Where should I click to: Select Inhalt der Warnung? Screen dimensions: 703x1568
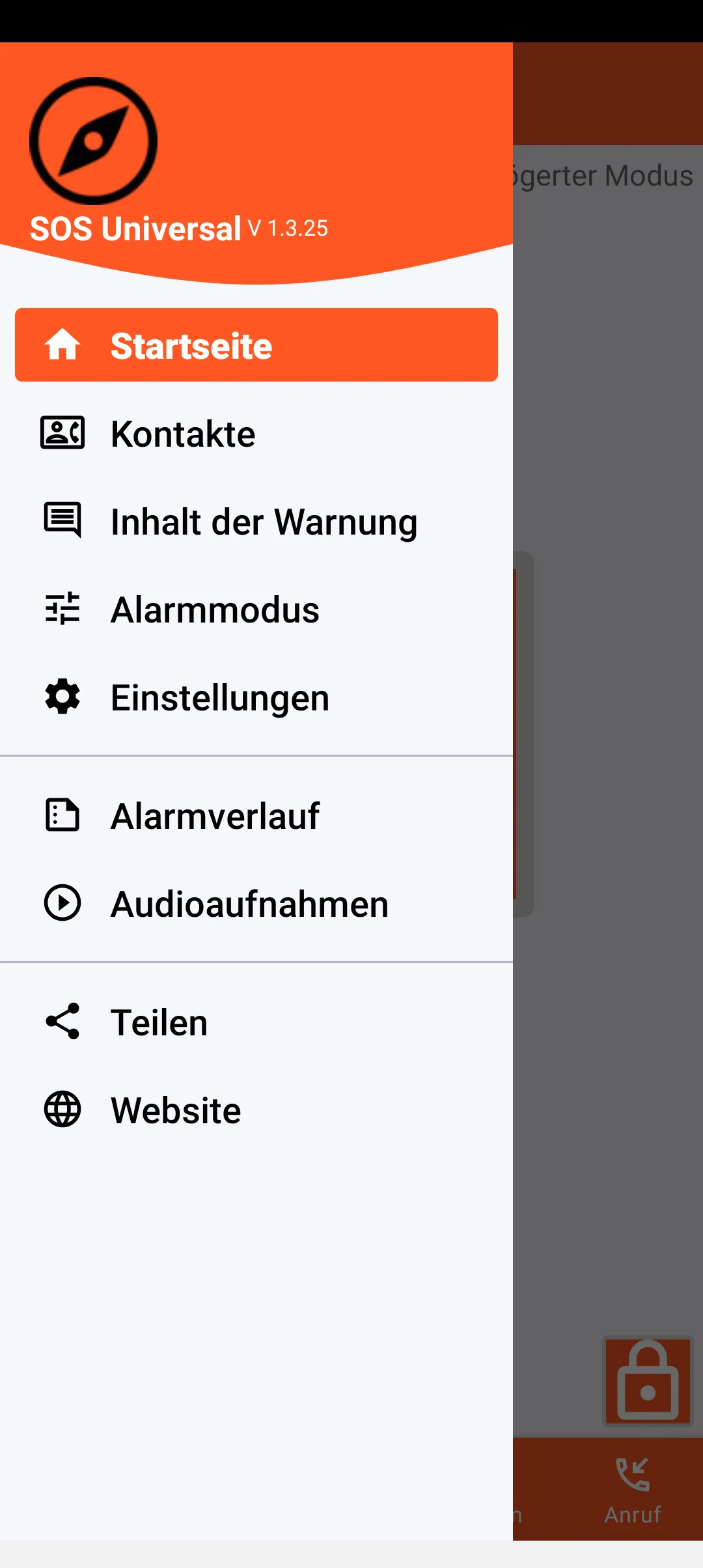point(256,522)
